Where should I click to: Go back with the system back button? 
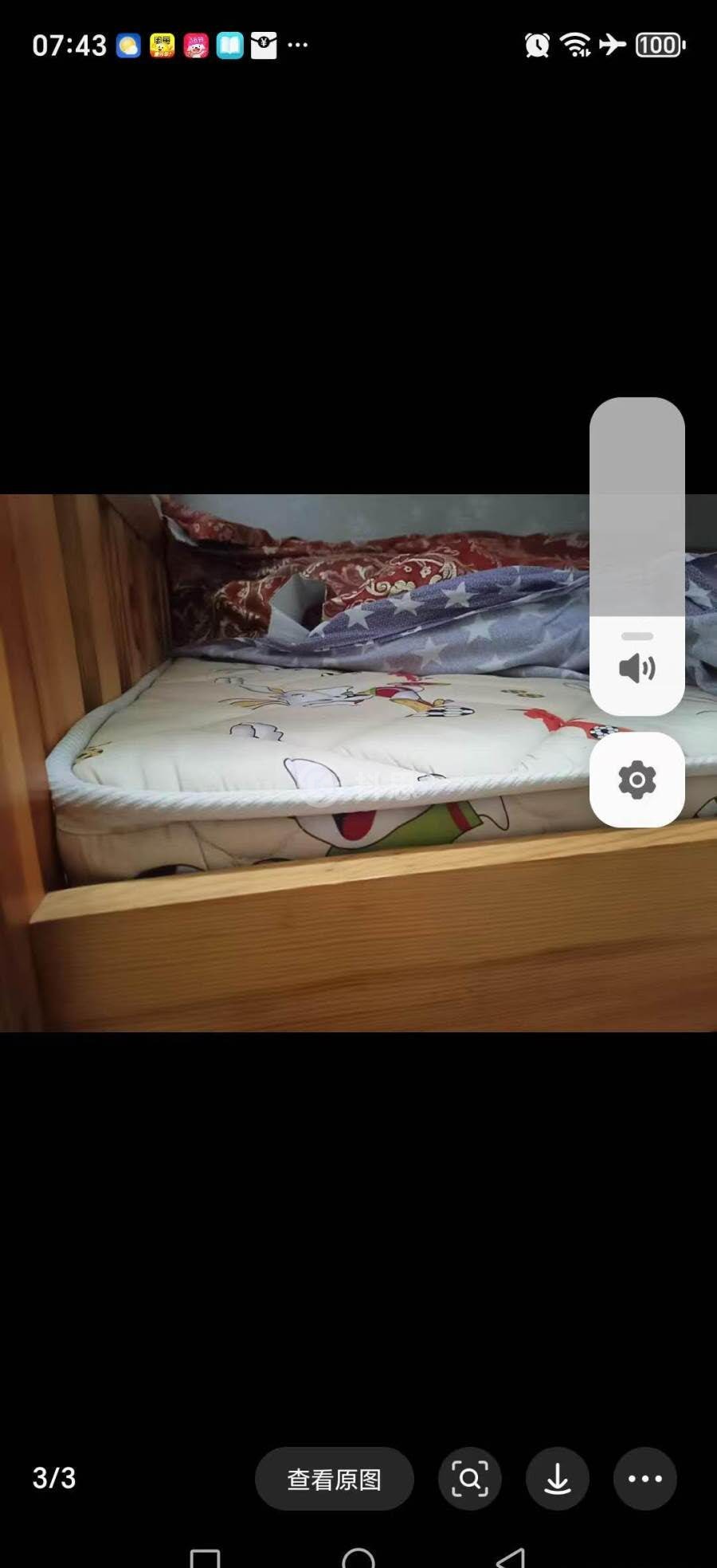click(x=511, y=1558)
